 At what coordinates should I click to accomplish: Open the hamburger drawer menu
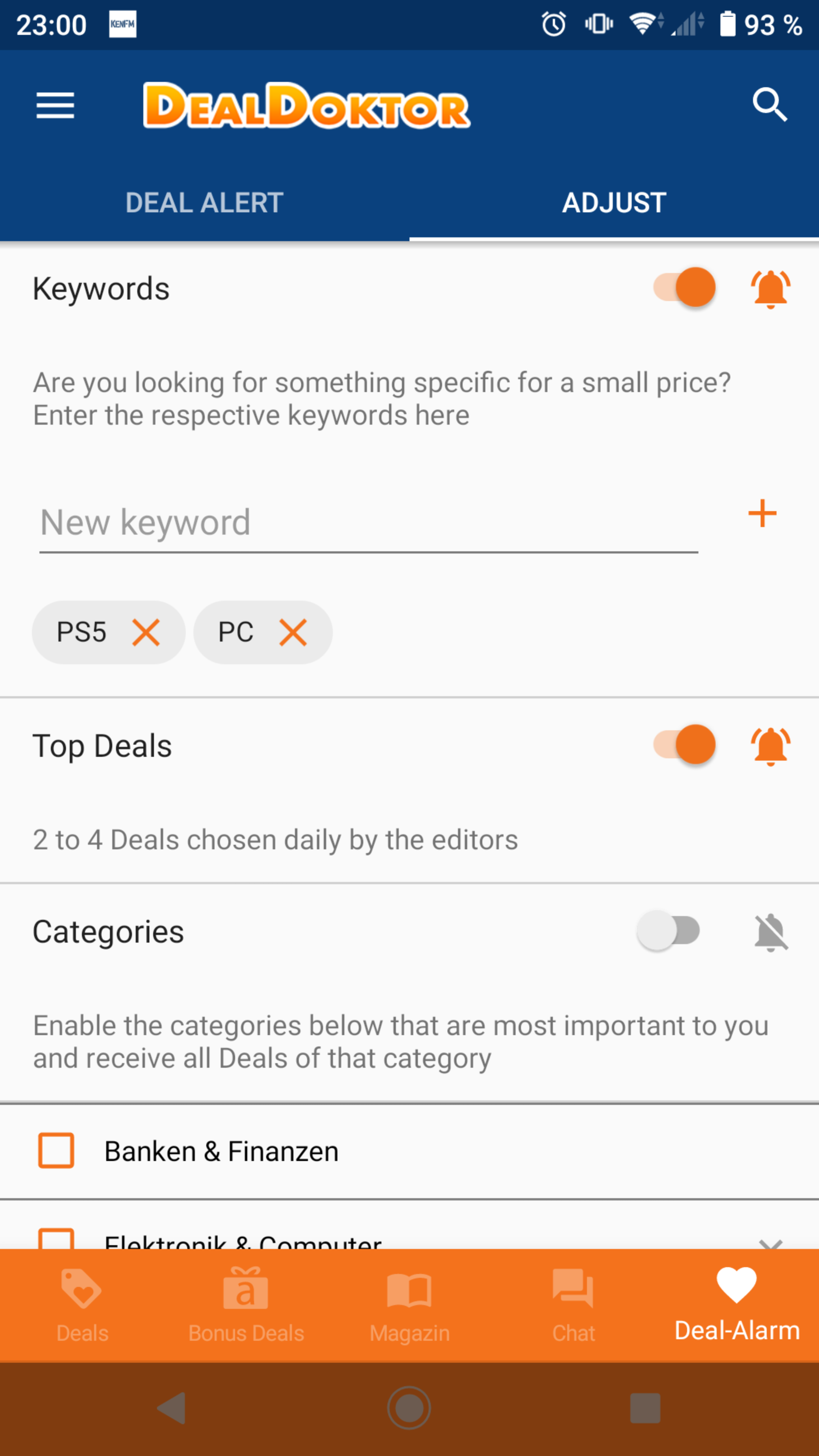tap(55, 106)
